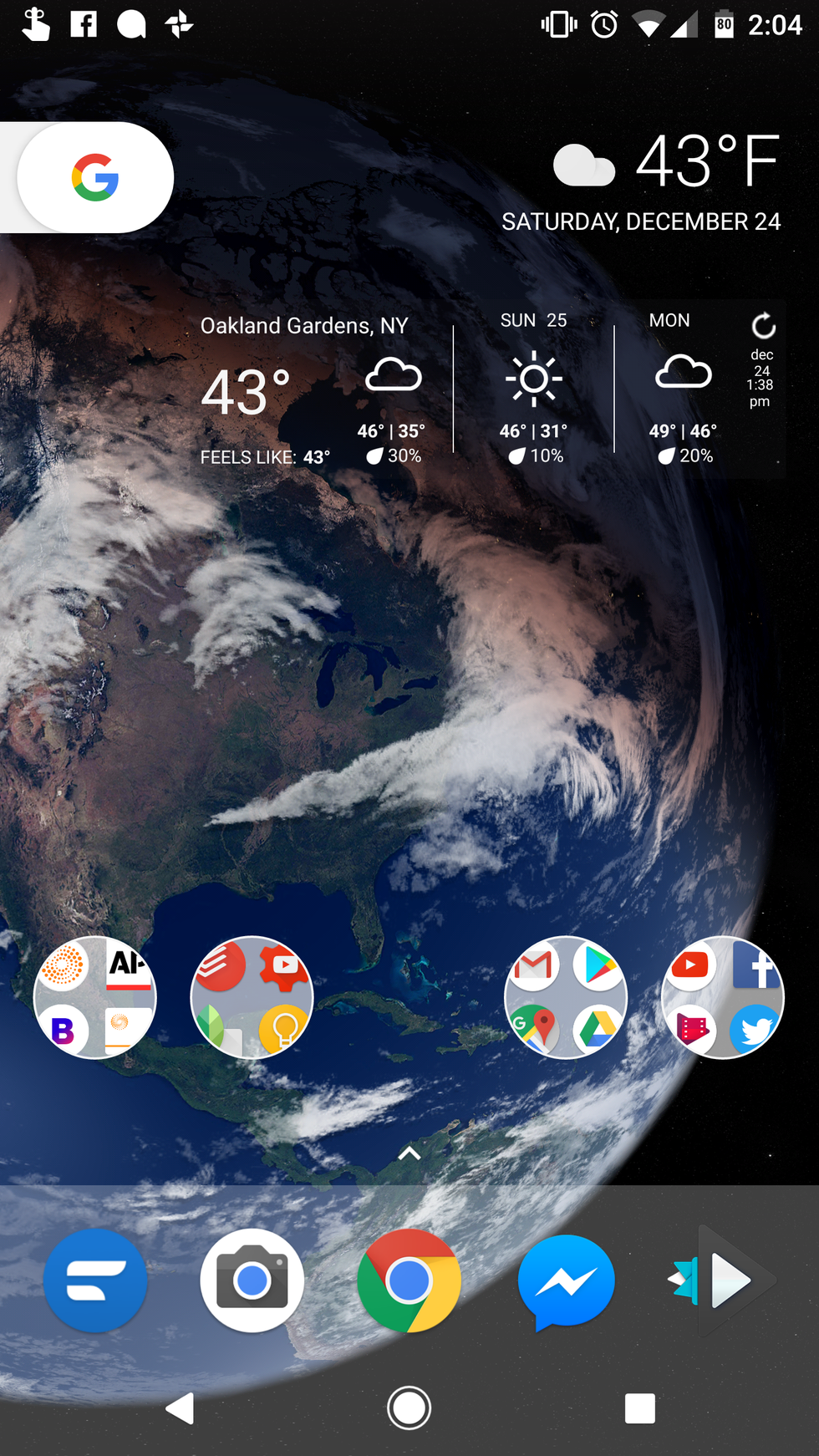Open the blue dock app beside Camera

(x=95, y=1280)
